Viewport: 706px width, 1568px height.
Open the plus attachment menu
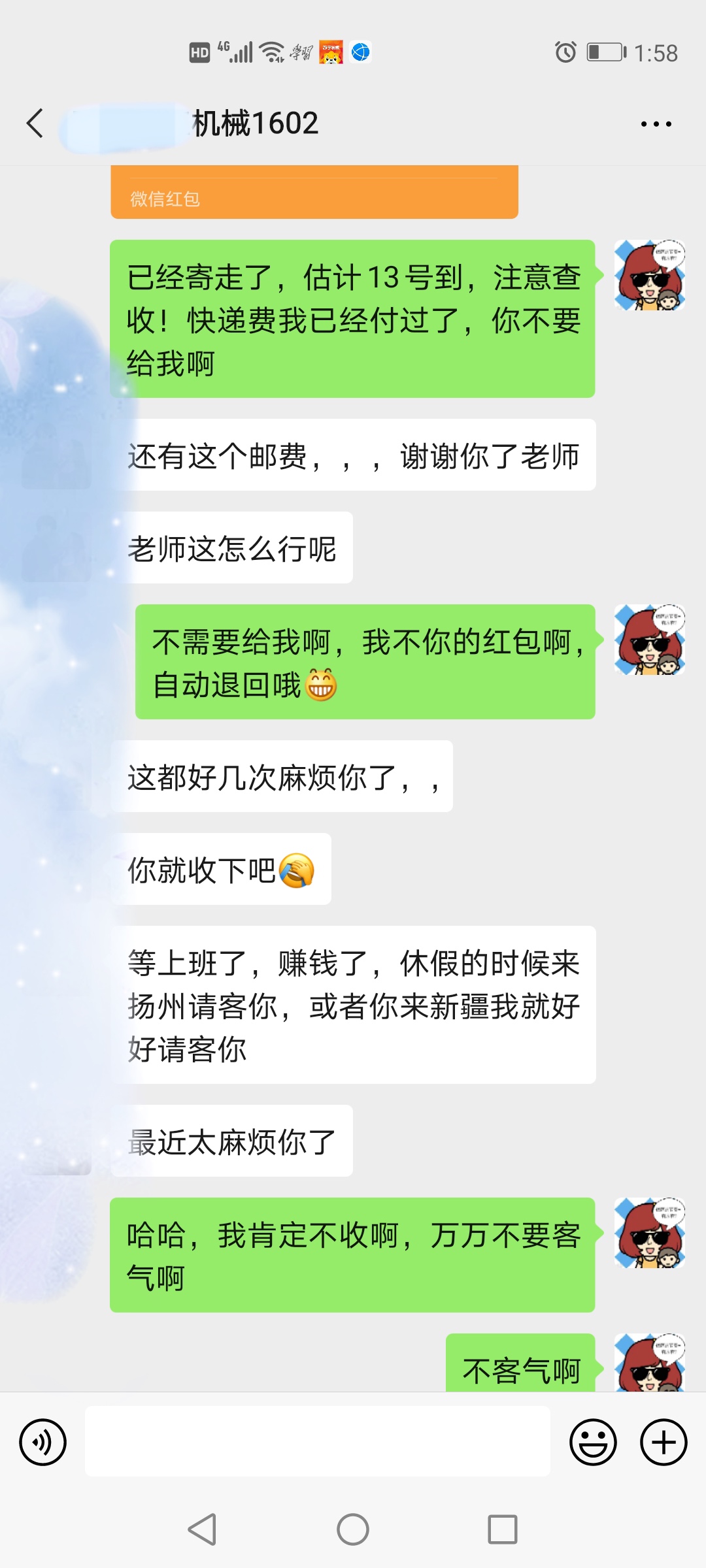point(664,1442)
